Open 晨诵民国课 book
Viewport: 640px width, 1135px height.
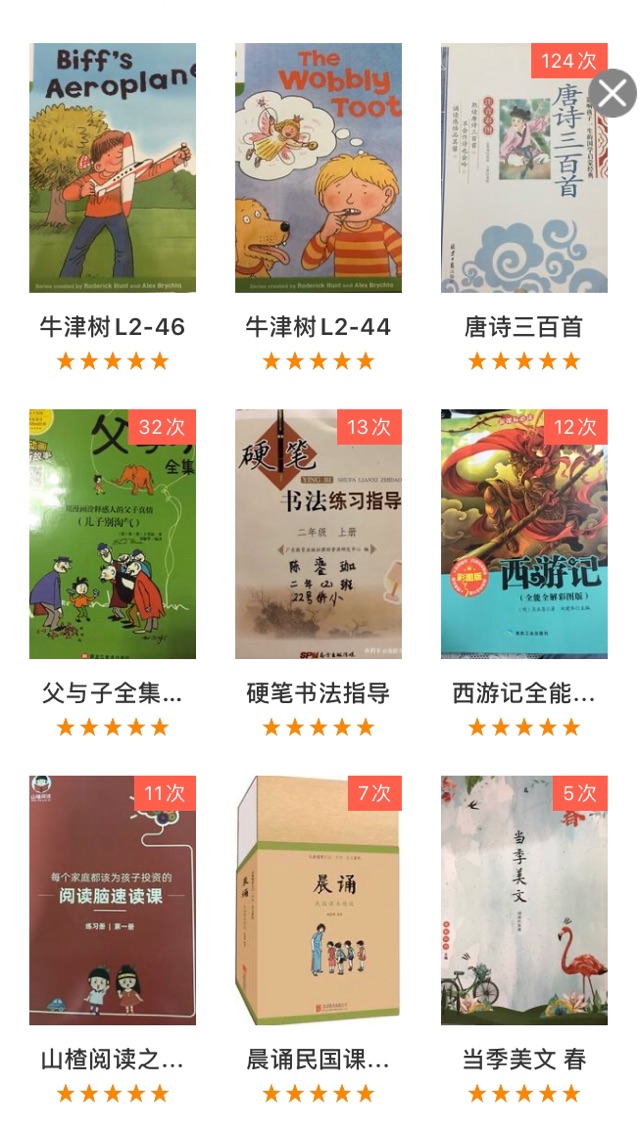point(318,900)
